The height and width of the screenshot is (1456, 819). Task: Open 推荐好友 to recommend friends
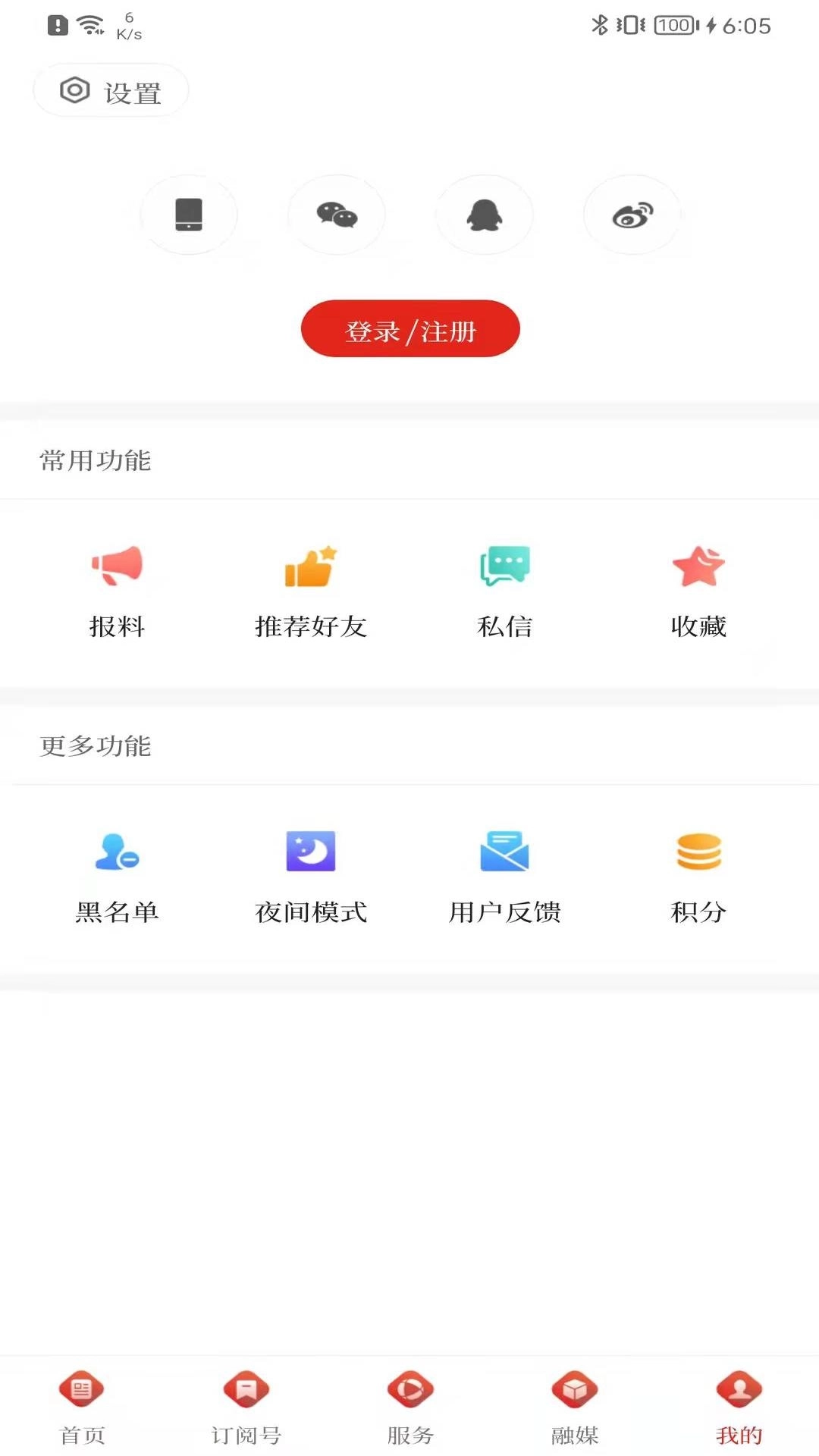[311, 591]
